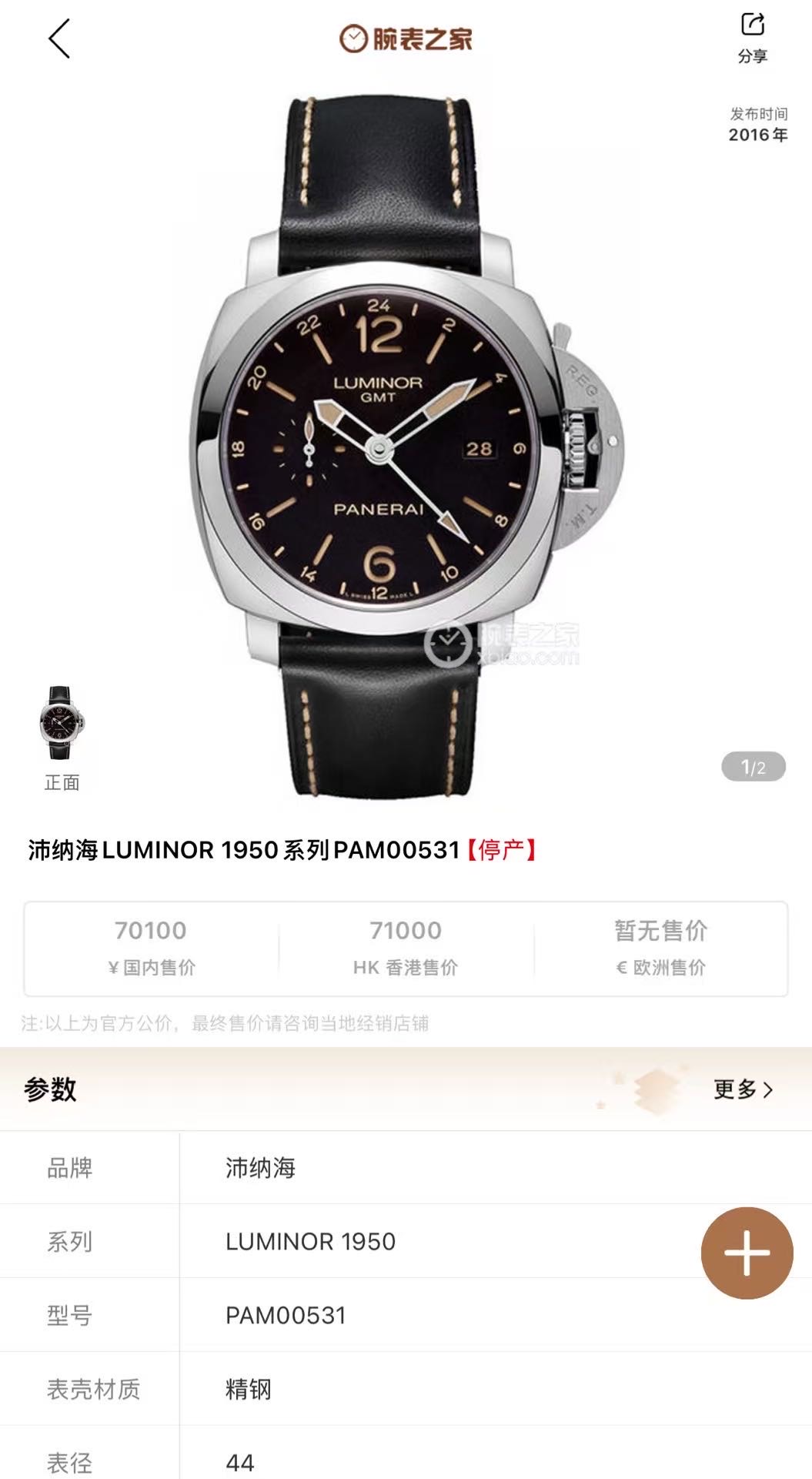Open 更多 for more parameters
Image resolution: width=812 pixels, height=1479 pixels.
(743, 1089)
